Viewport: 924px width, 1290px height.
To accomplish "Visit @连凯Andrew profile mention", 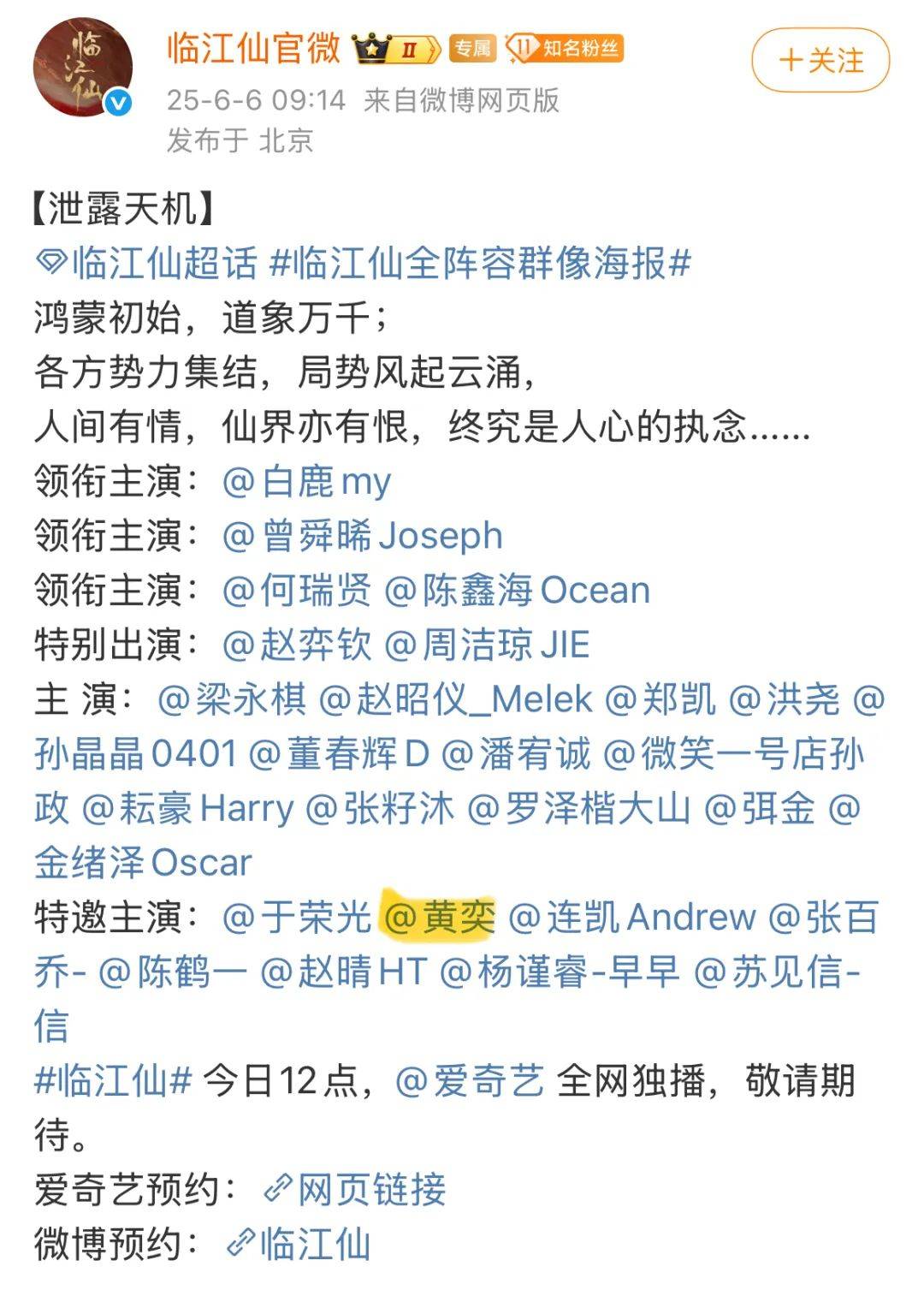I will (x=631, y=918).
